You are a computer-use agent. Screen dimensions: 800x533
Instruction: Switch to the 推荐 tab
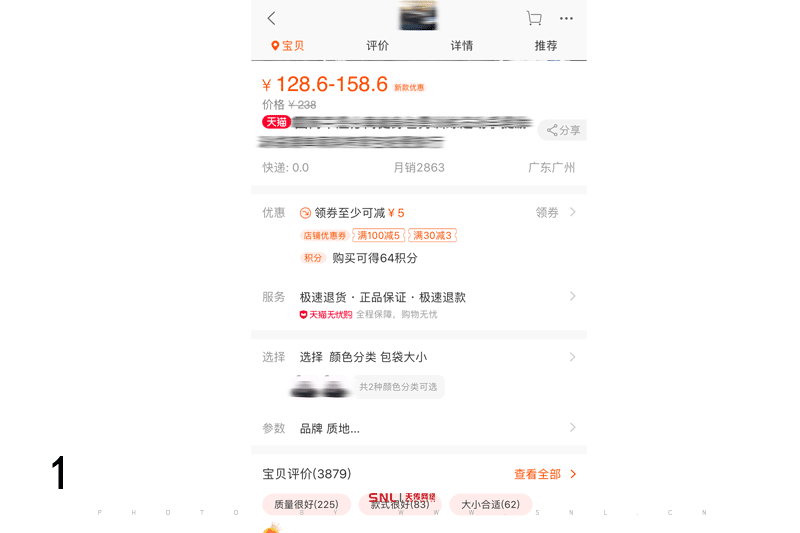[x=546, y=46]
